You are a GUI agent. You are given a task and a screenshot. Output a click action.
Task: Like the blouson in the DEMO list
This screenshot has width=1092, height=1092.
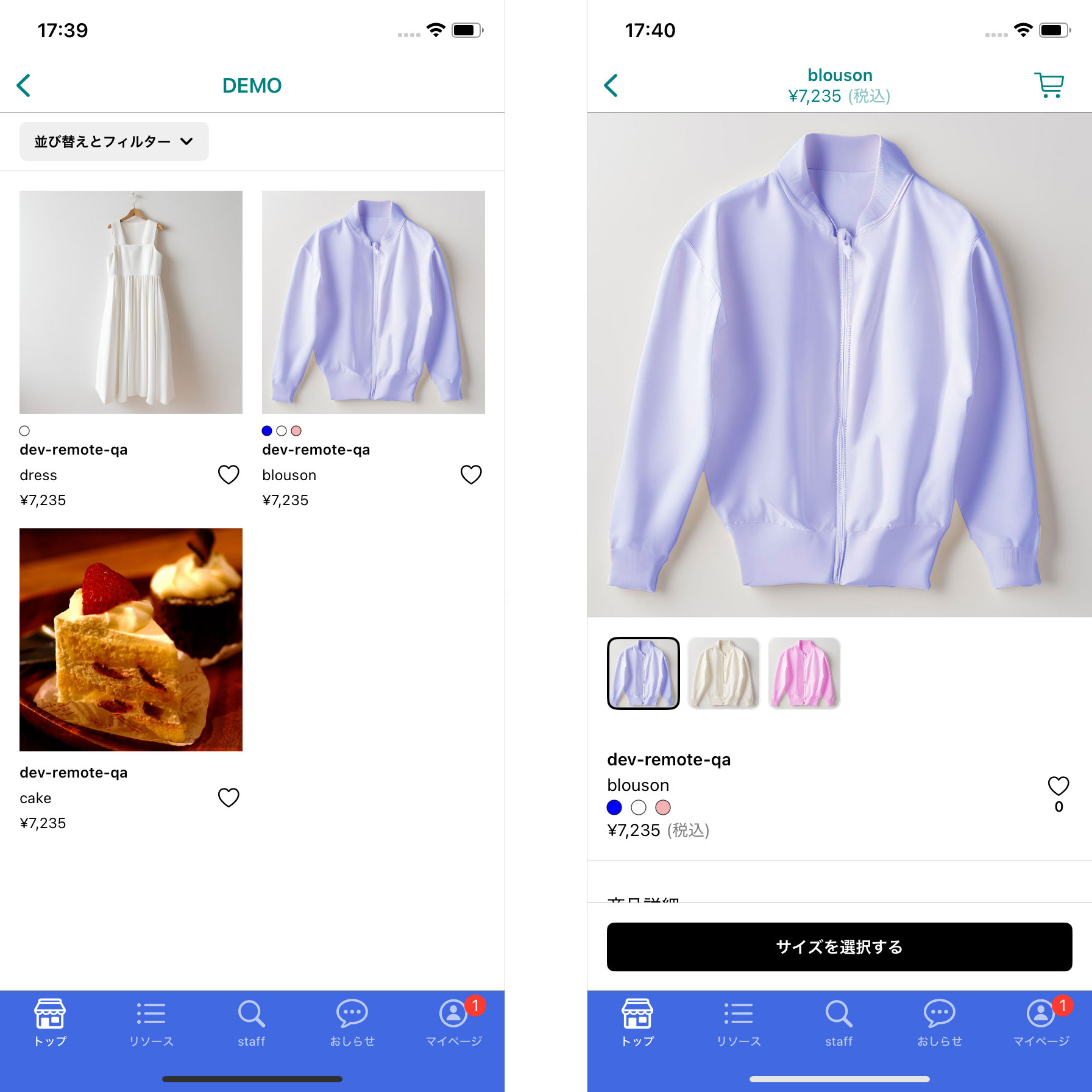pyautogui.click(x=471, y=475)
